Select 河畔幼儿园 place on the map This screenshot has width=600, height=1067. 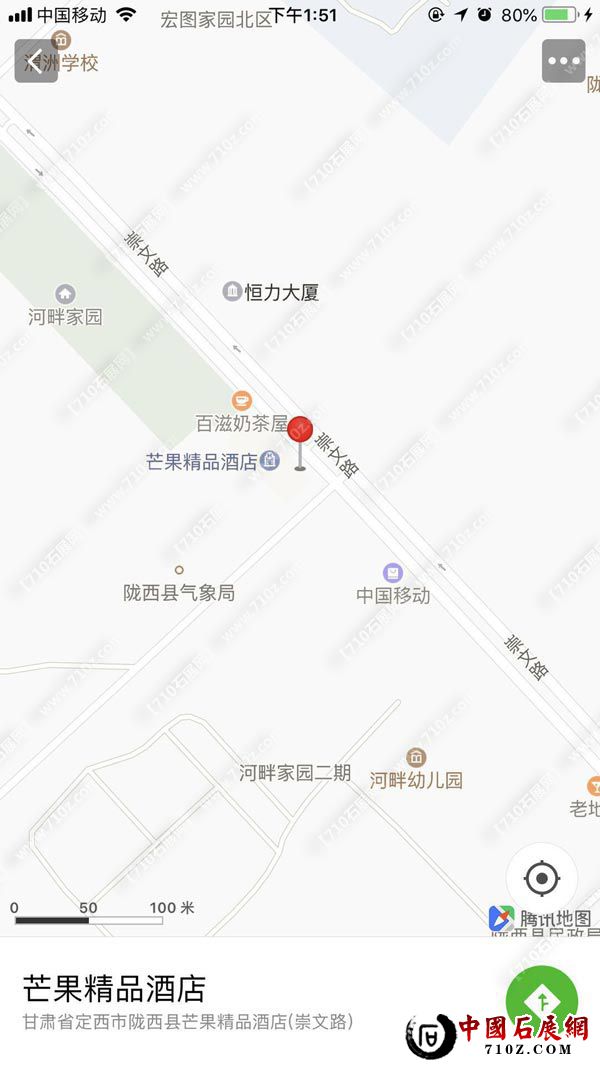(416, 759)
